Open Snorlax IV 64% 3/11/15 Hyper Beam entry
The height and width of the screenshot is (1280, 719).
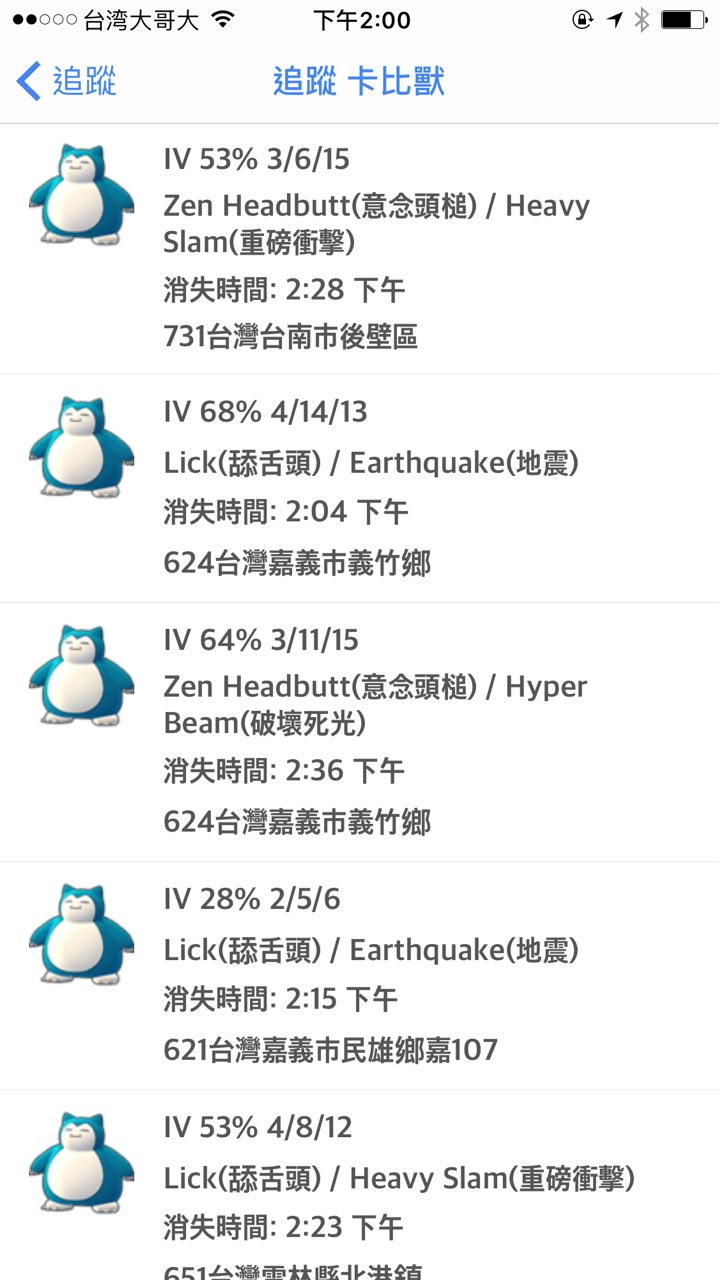(360, 731)
